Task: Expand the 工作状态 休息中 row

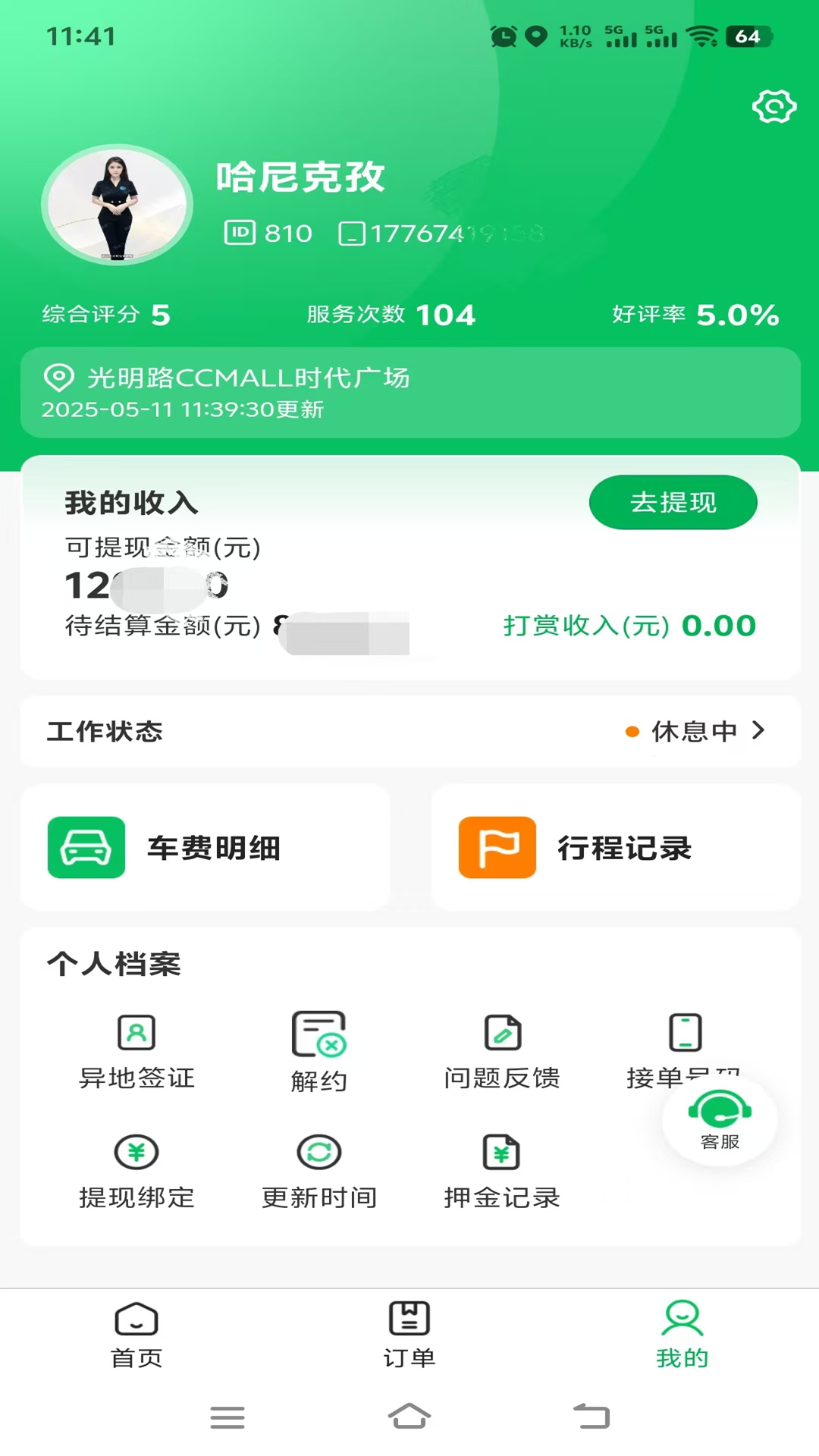Action: pos(694,731)
